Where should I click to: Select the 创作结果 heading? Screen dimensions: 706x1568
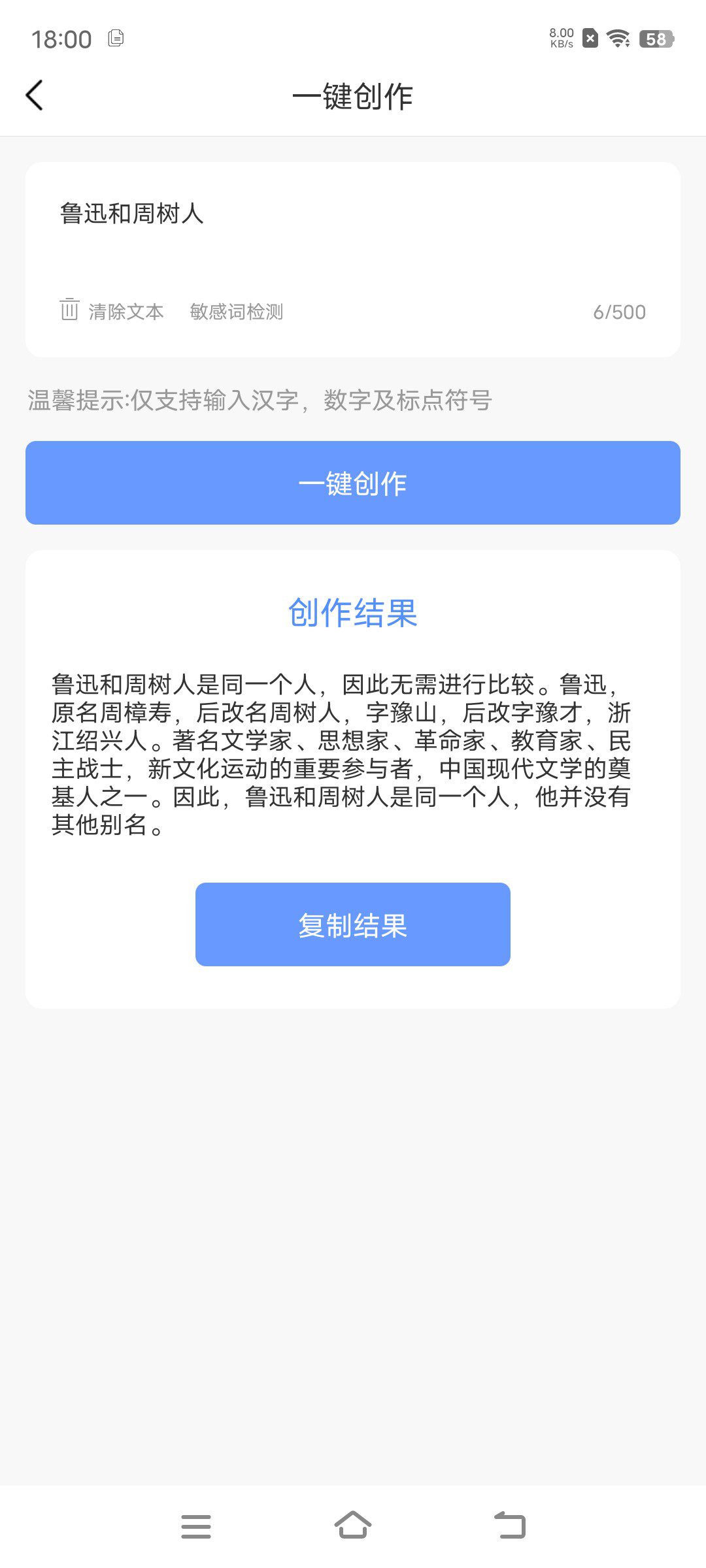352,614
